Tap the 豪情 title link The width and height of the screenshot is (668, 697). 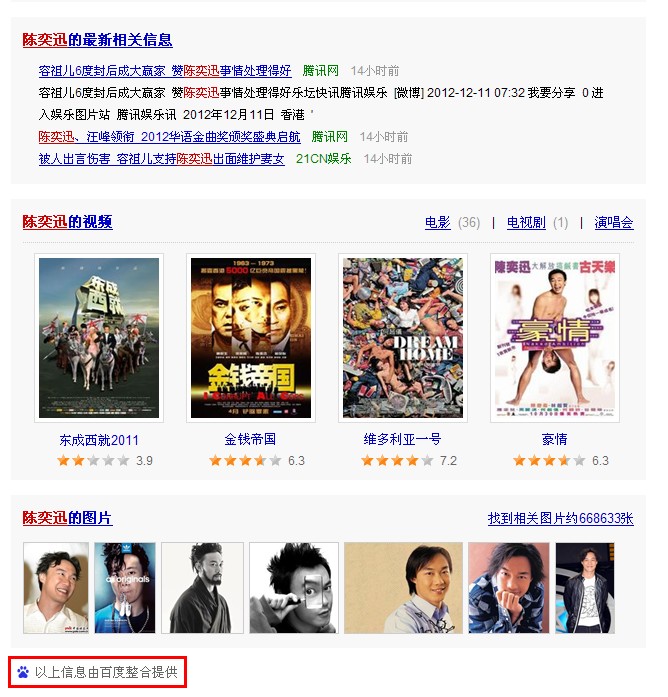554,440
